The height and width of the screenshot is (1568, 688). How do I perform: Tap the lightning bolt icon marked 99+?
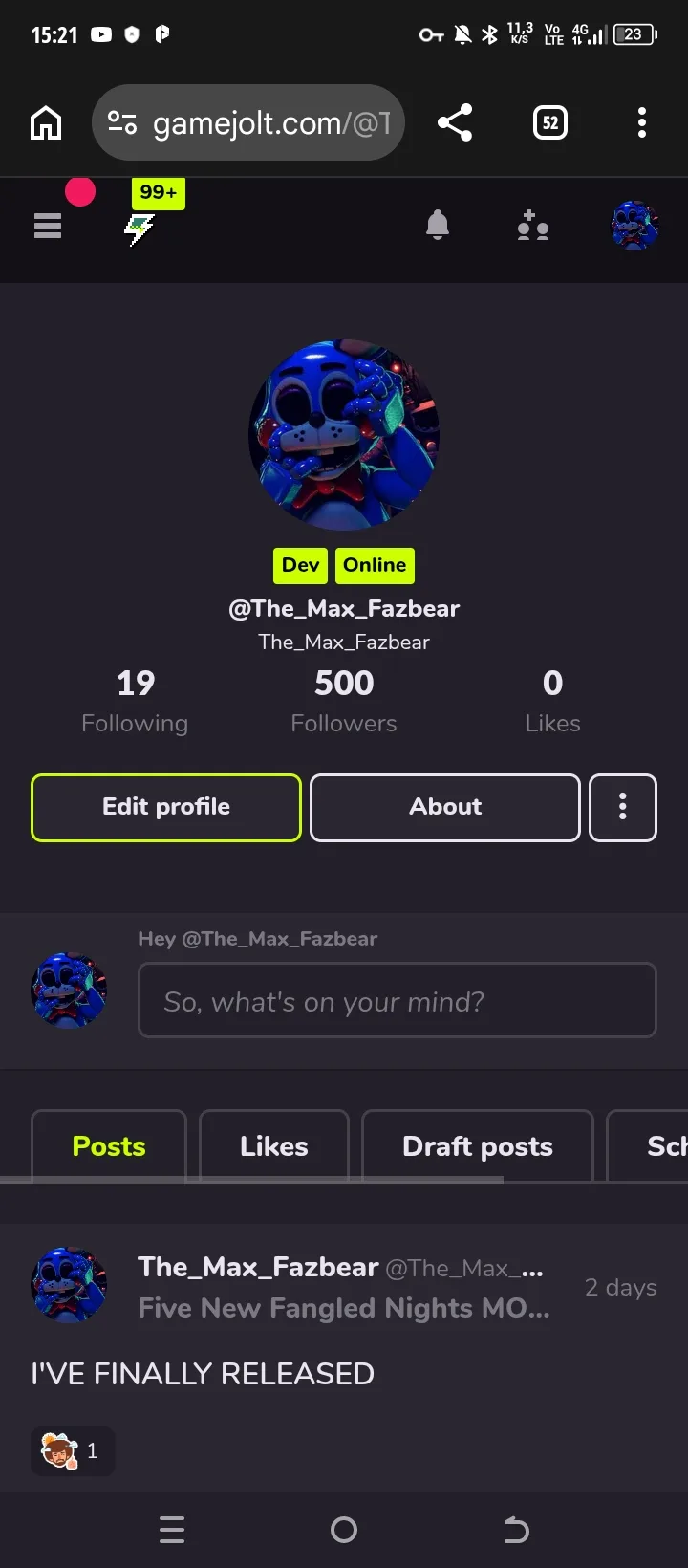(140, 228)
